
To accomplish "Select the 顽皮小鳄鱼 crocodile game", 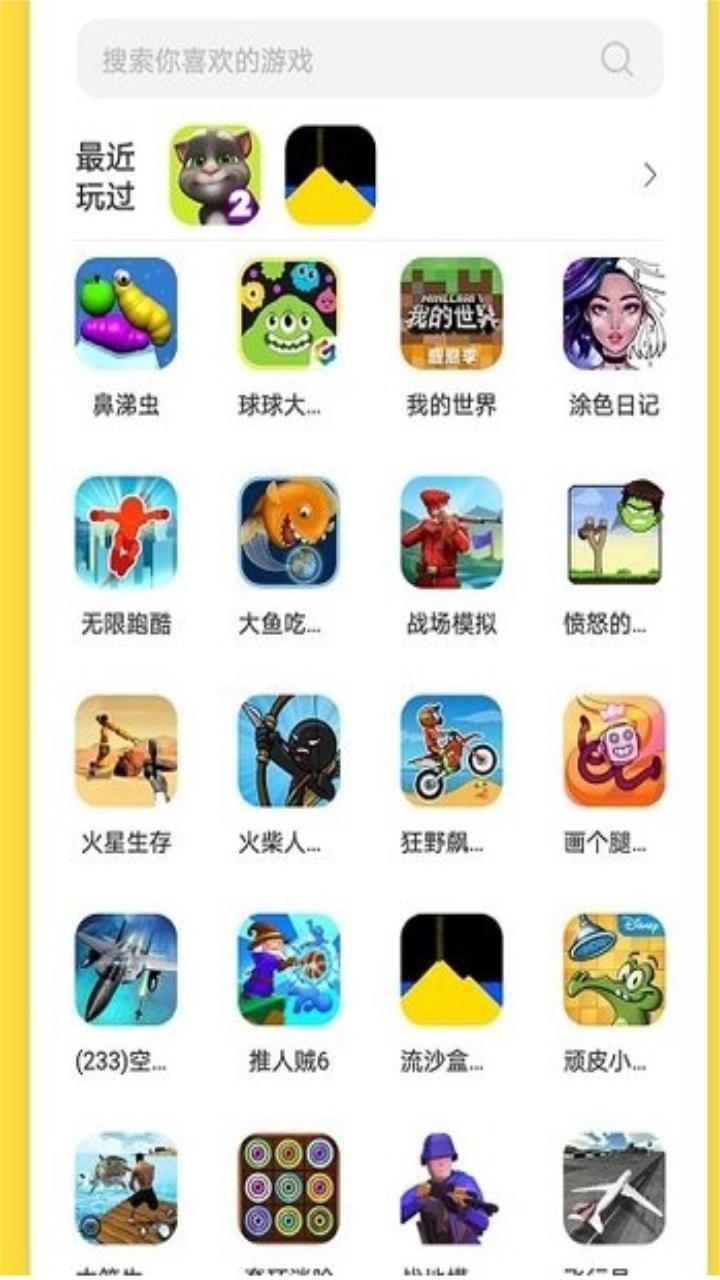I will (x=613, y=969).
